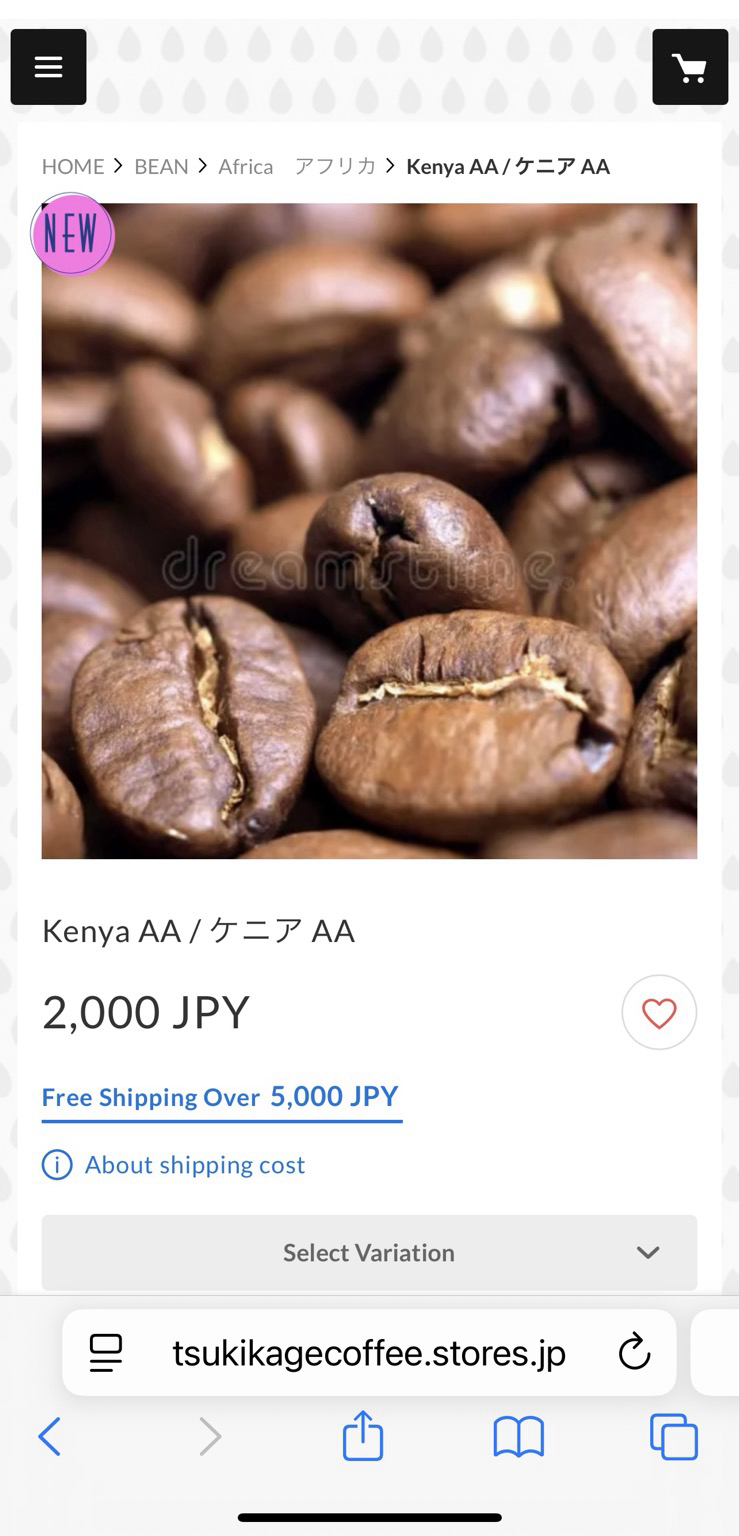Add Kenya AA to favorites with heart
739x1536 pixels.
pos(659,1013)
